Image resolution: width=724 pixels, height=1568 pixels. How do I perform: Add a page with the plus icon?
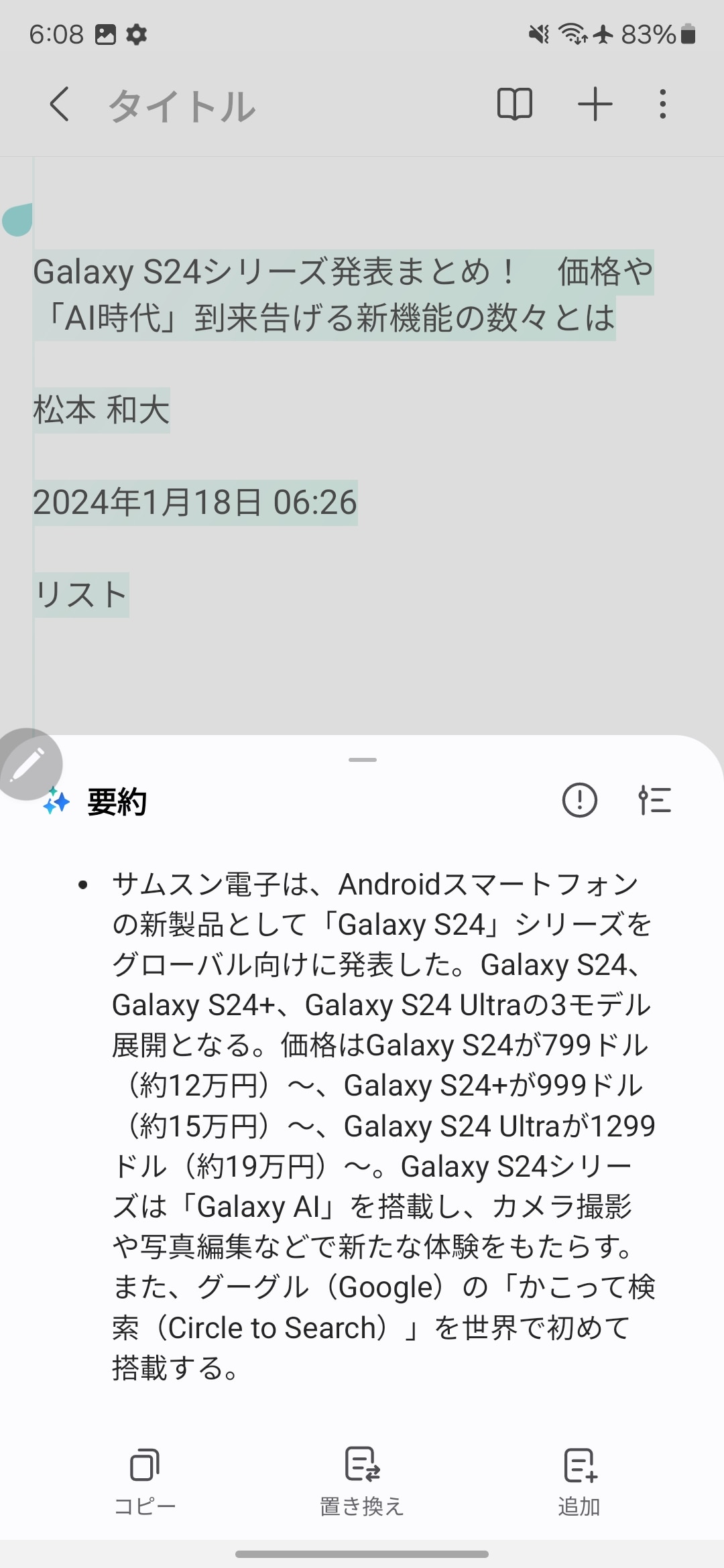[x=595, y=105]
